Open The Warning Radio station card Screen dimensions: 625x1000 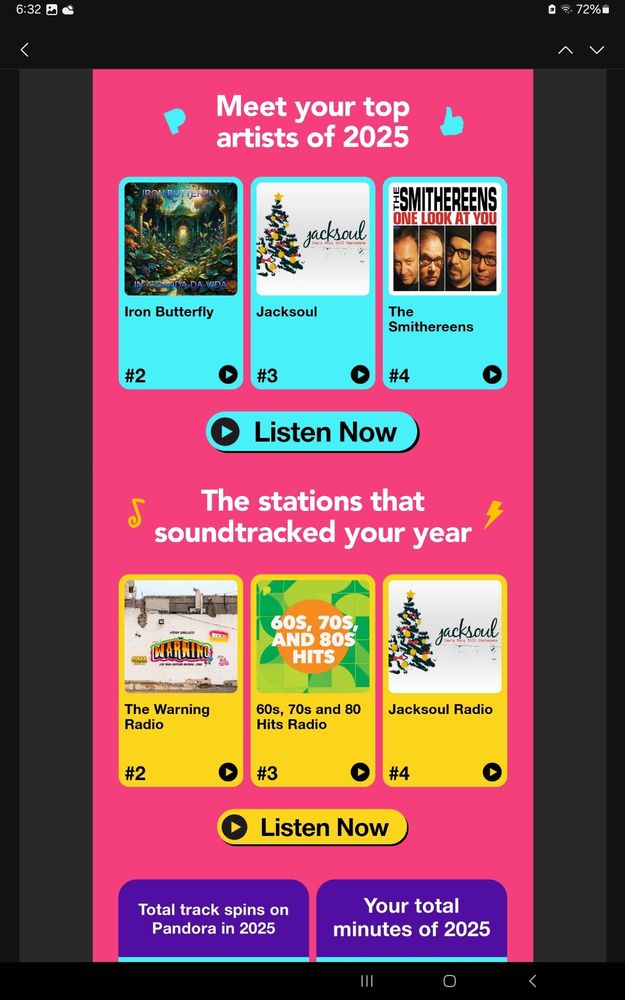click(180, 680)
